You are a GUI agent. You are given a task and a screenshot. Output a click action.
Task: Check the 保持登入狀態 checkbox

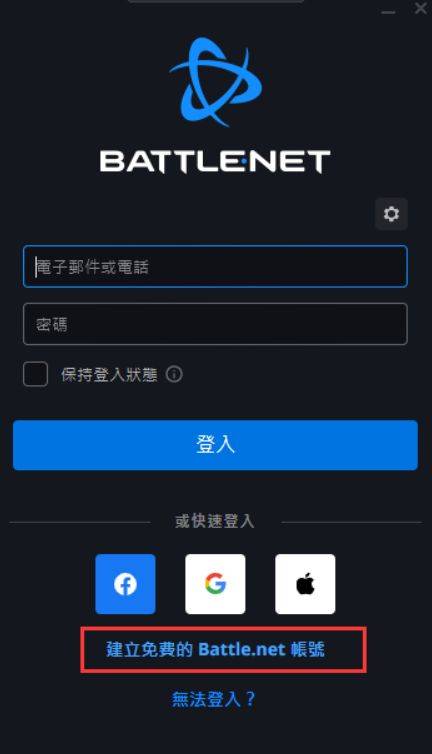[x=36, y=374]
